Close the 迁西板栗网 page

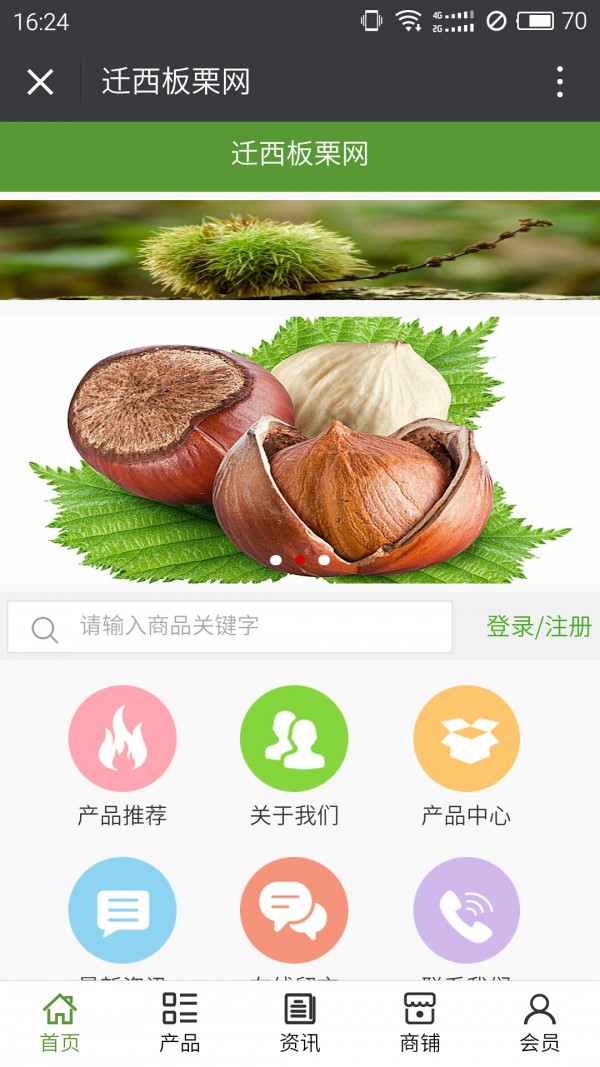40,82
